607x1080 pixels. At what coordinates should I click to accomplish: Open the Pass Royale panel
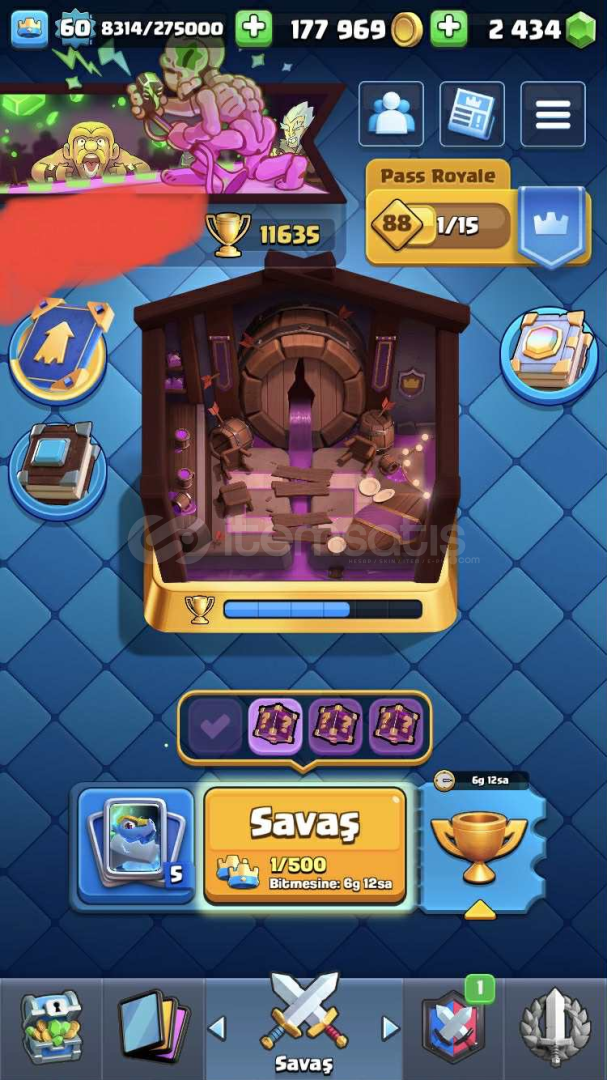click(x=477, y=214)
